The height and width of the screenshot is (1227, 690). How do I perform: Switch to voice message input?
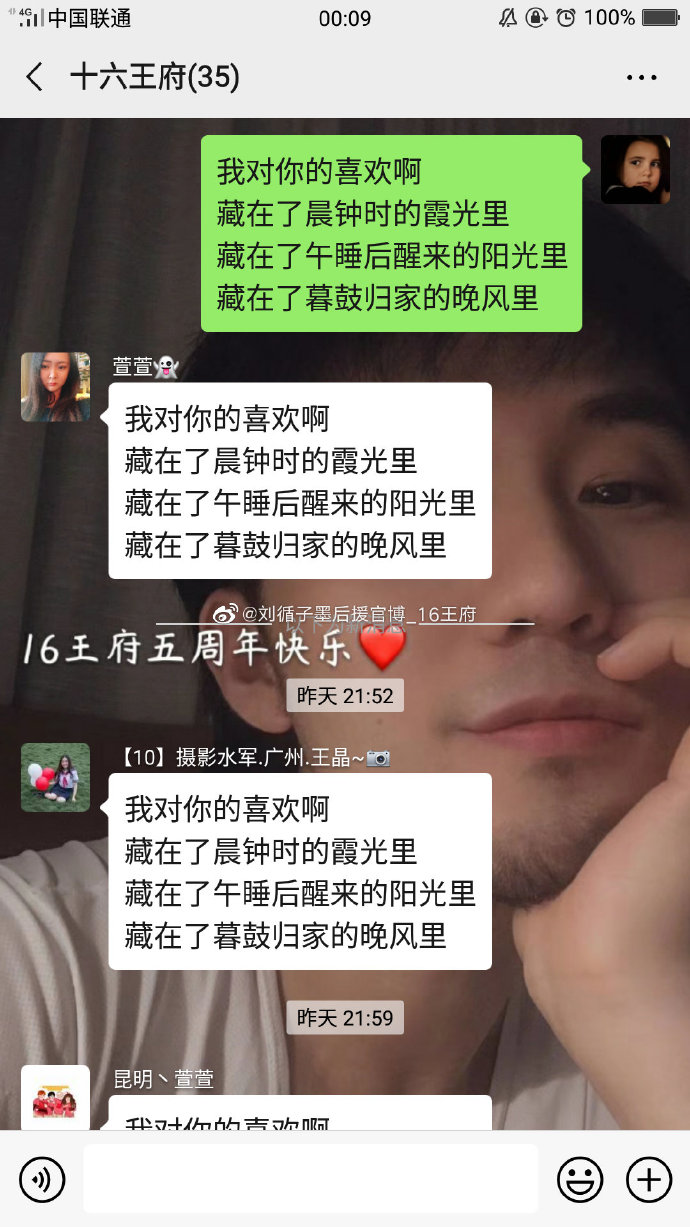pyautogui.click(x=42, y=1179)
